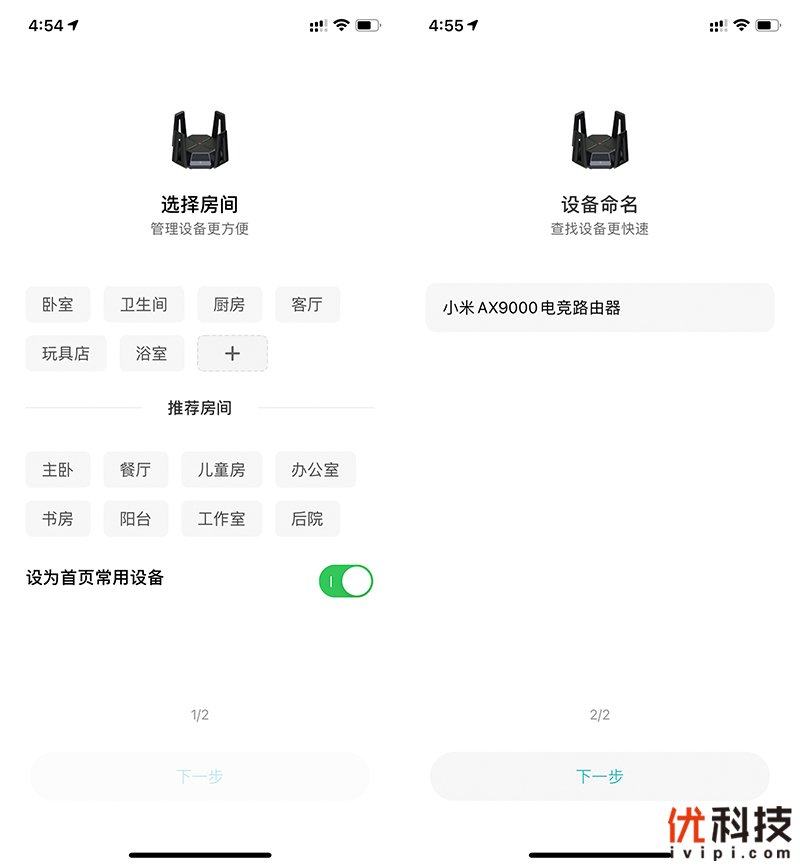Choose recommended room 儿童房
Viewport: 800px width, 866px height.
tap(221, 469)
